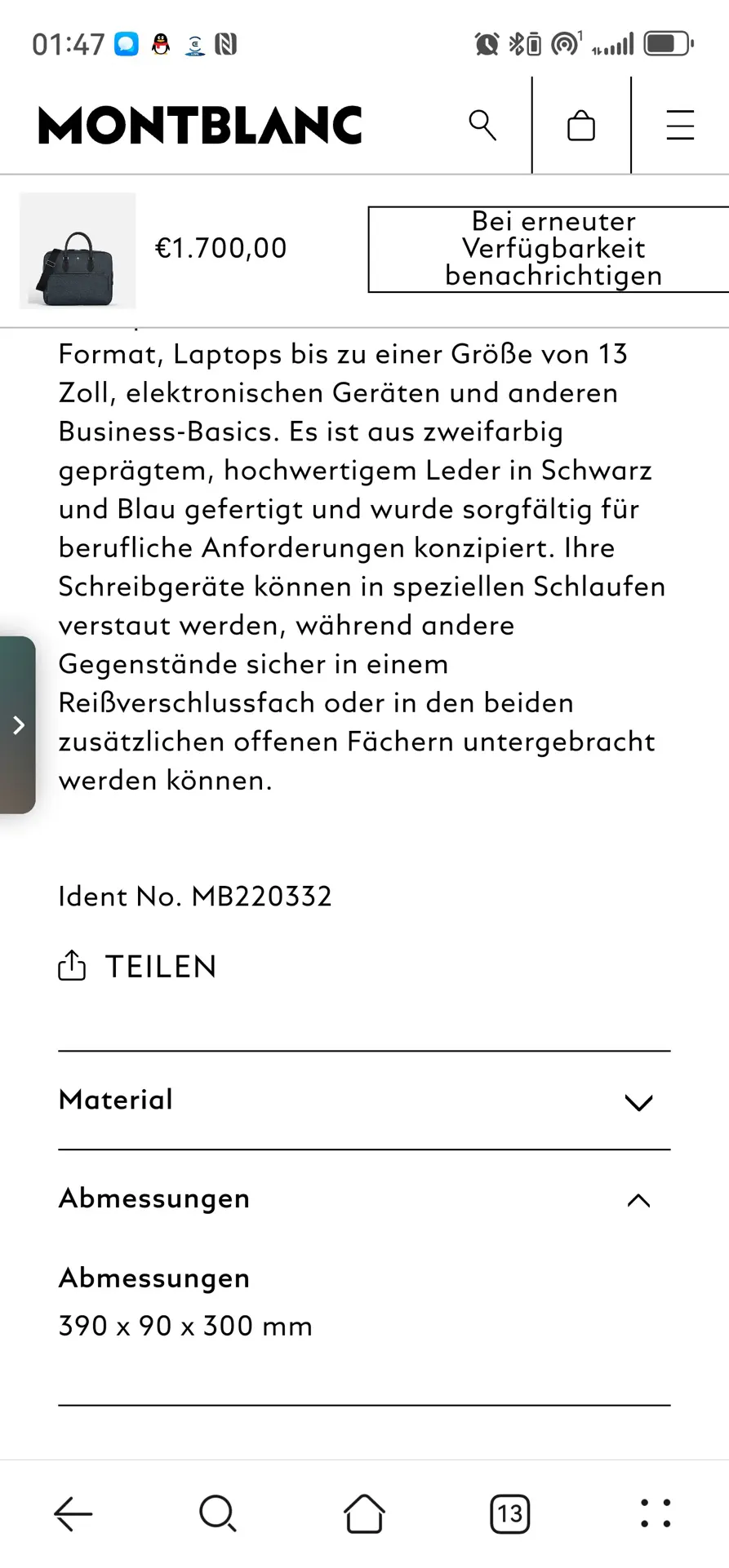Open the browser search
This screenshot has height=1568, width=729.
218,1514
